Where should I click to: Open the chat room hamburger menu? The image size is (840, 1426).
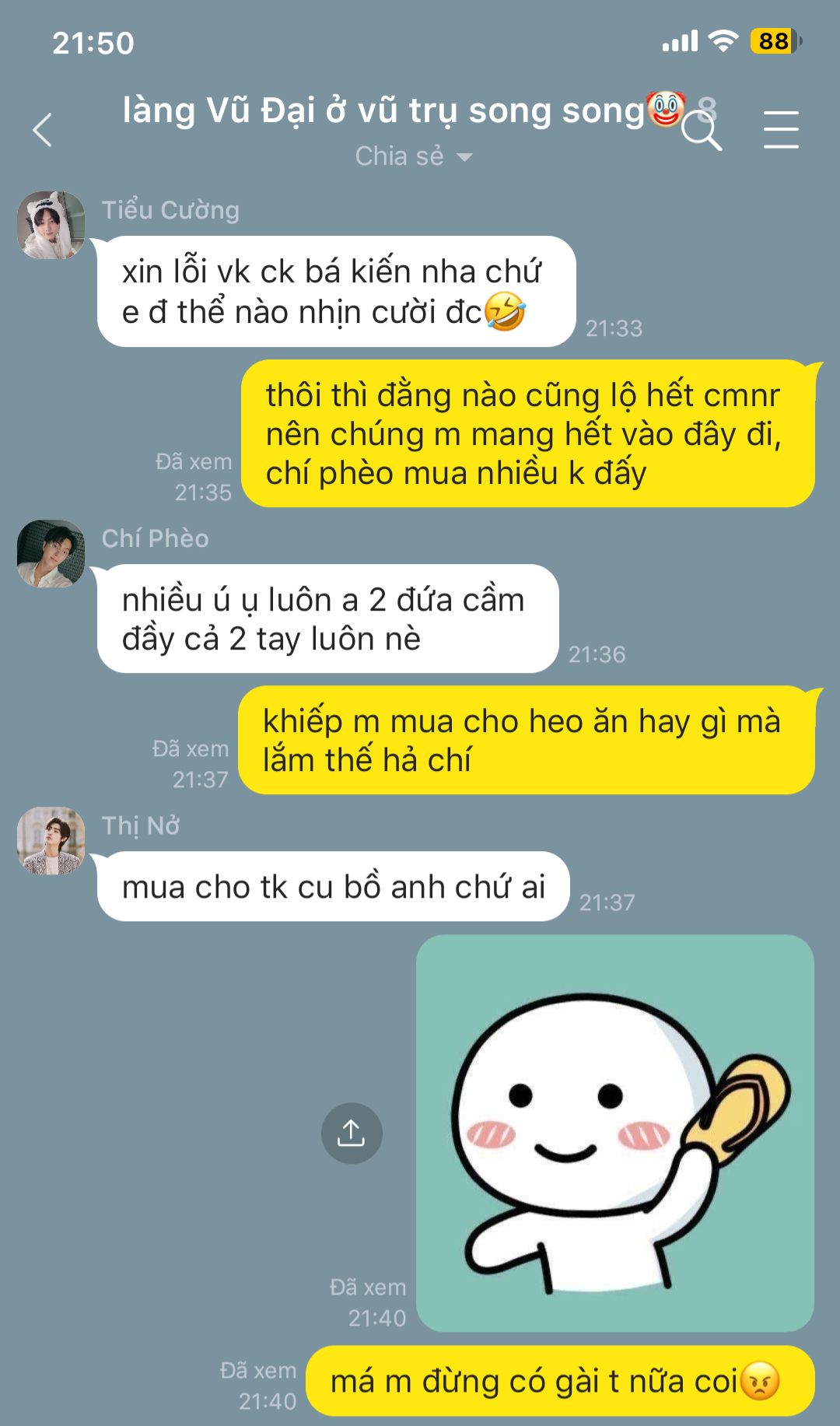(x=780, y=129)
